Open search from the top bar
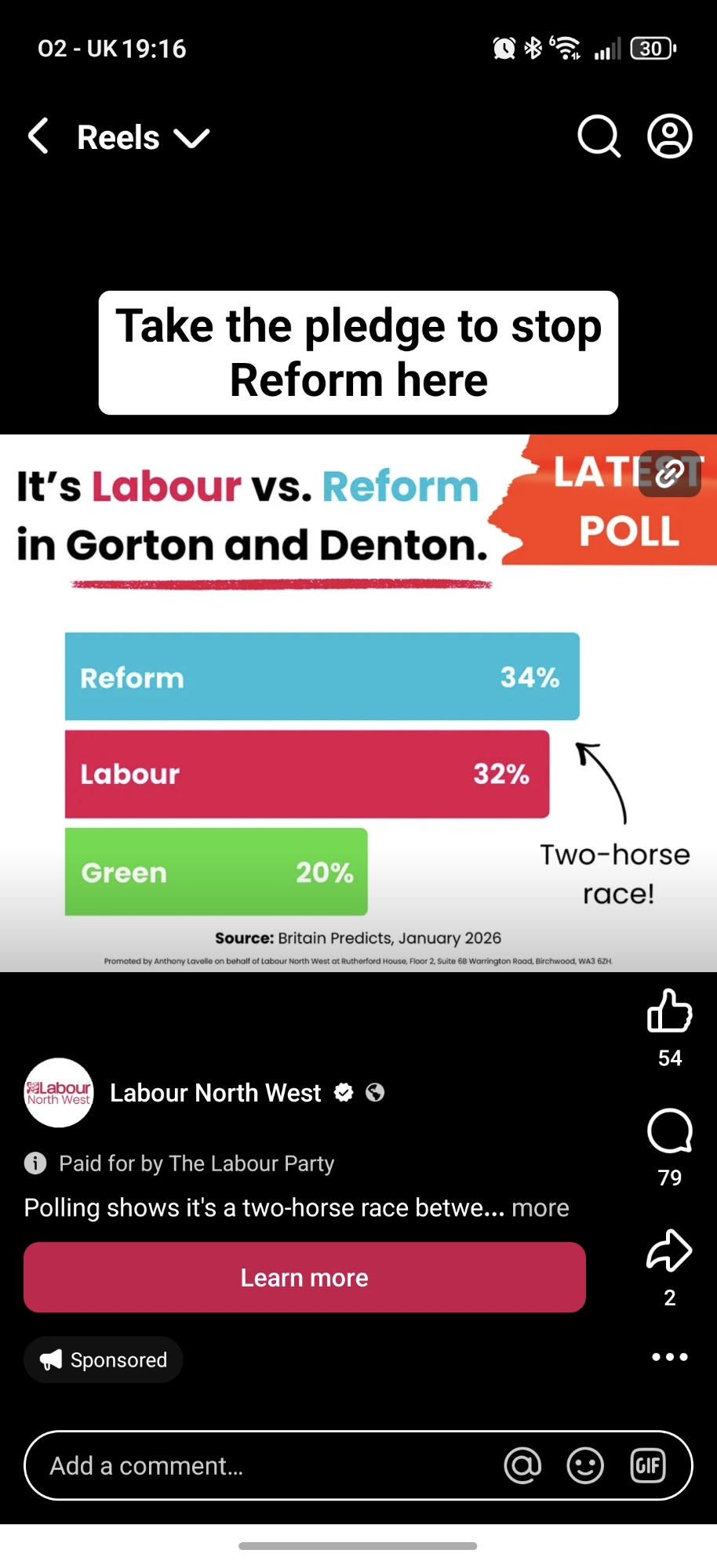 point(599,136)
